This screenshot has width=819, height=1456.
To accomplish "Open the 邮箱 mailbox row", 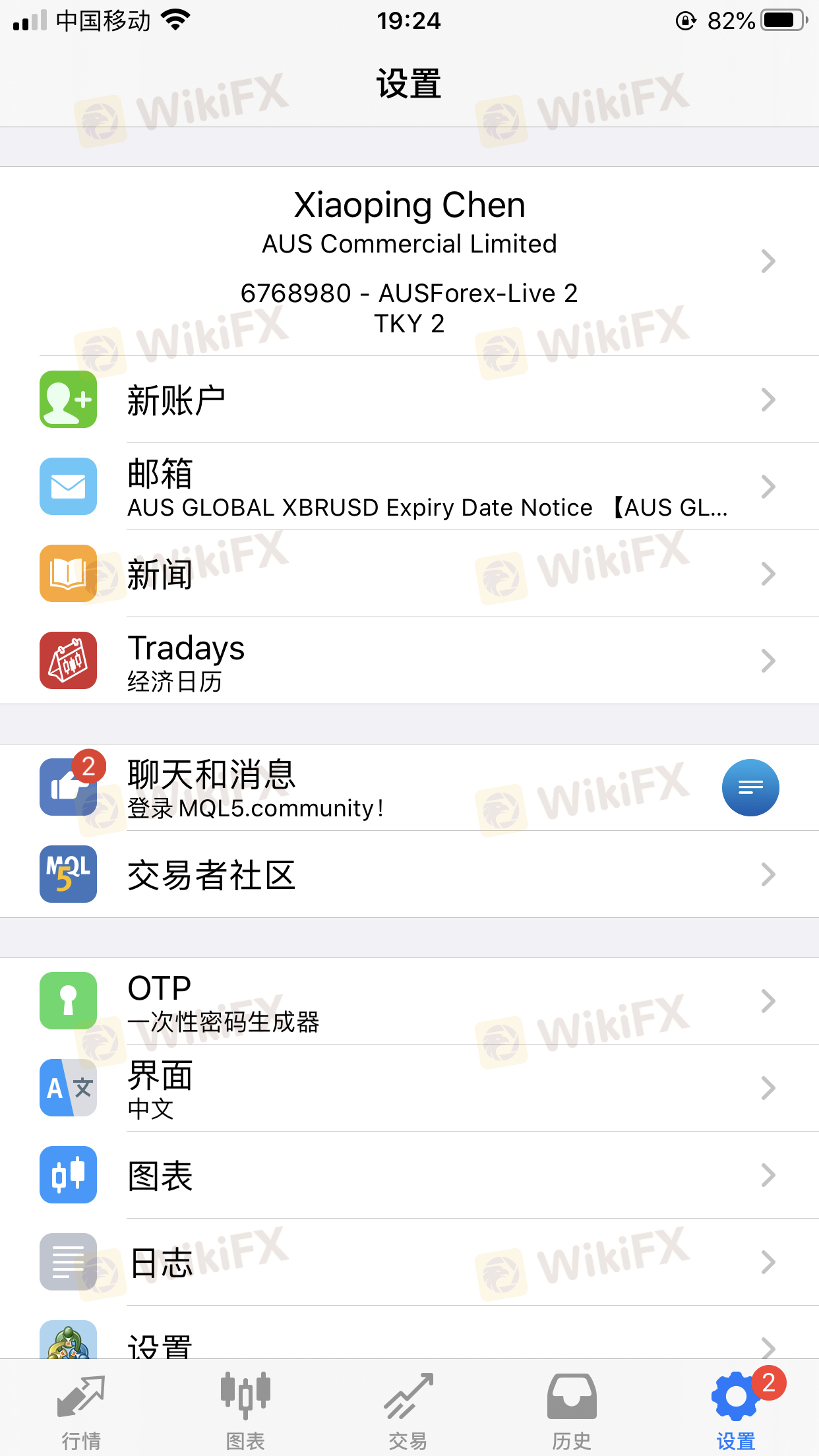I will point(409,487).
